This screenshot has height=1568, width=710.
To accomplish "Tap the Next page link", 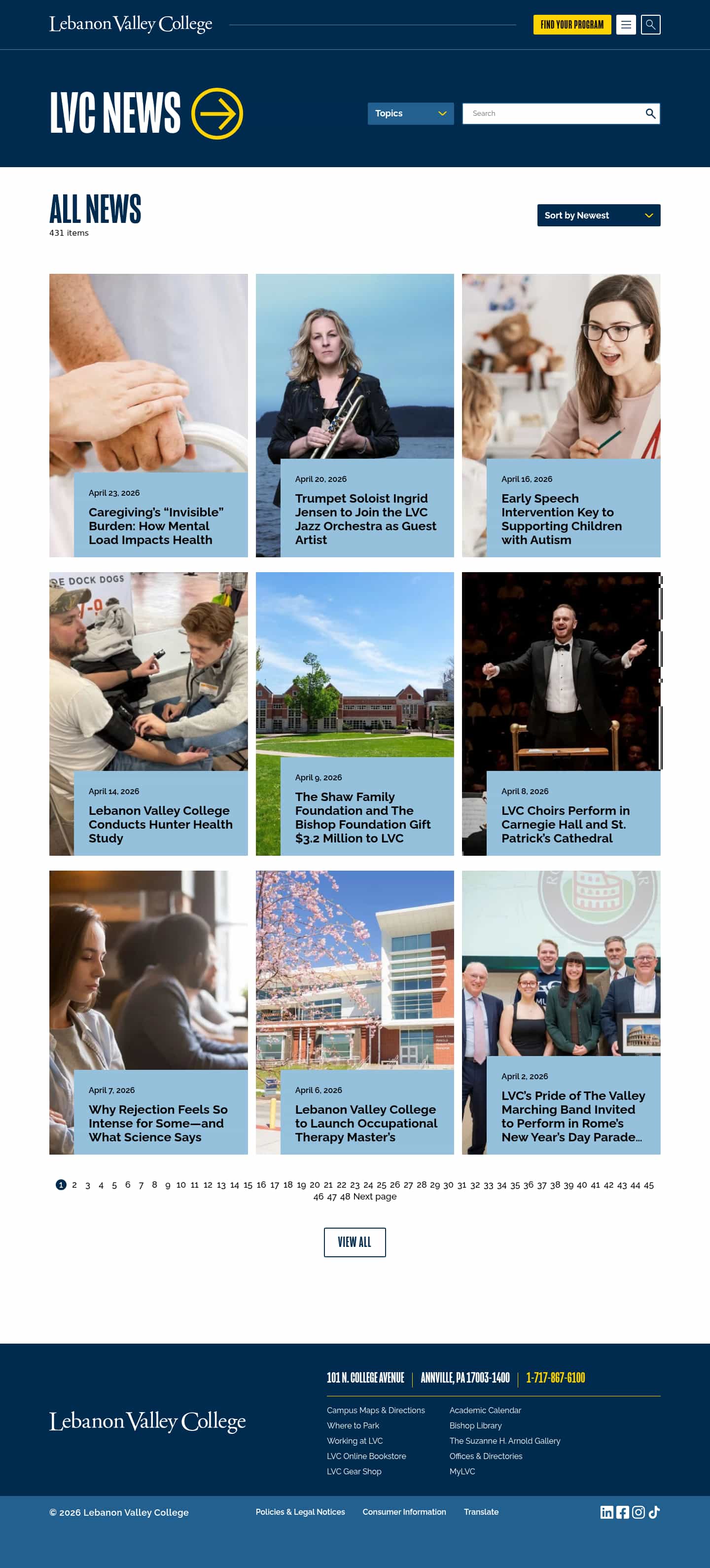I will [x=374, y=1197].
